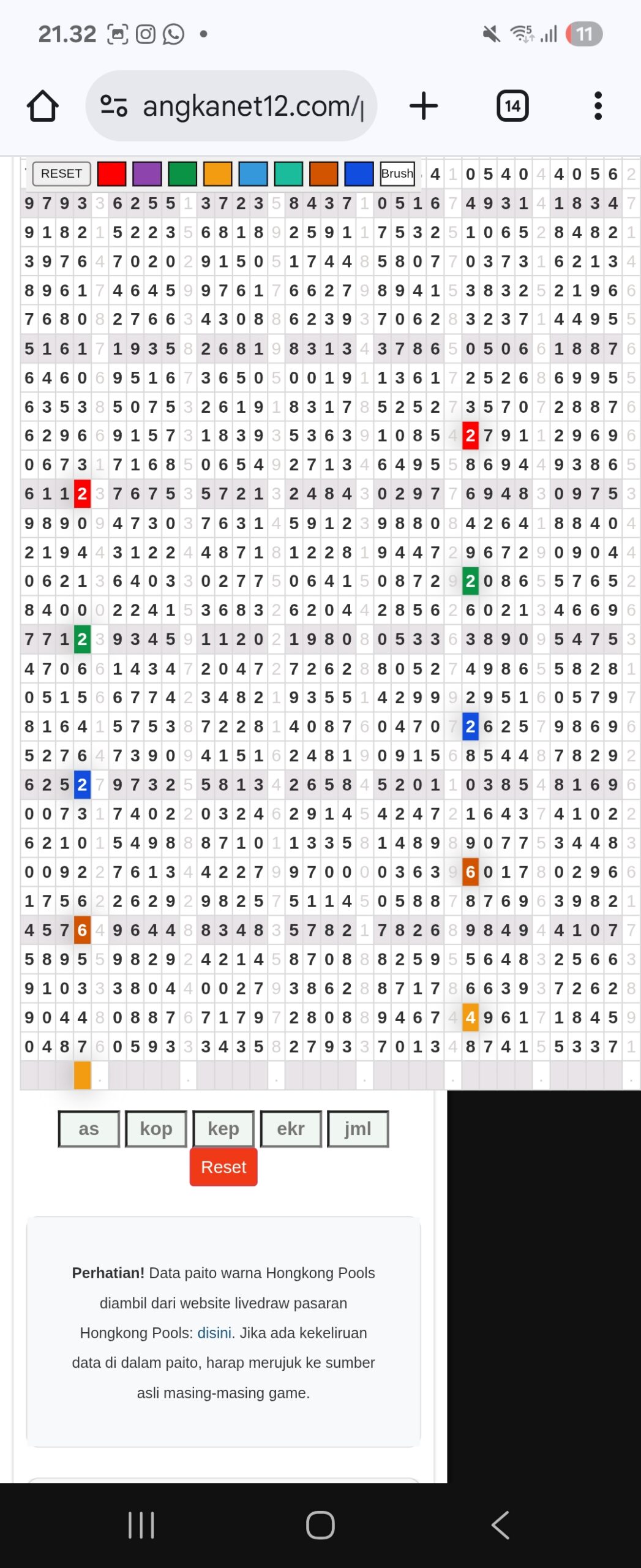
Task: Open the browser overflow menu
Action: click(x=598, y=106)
